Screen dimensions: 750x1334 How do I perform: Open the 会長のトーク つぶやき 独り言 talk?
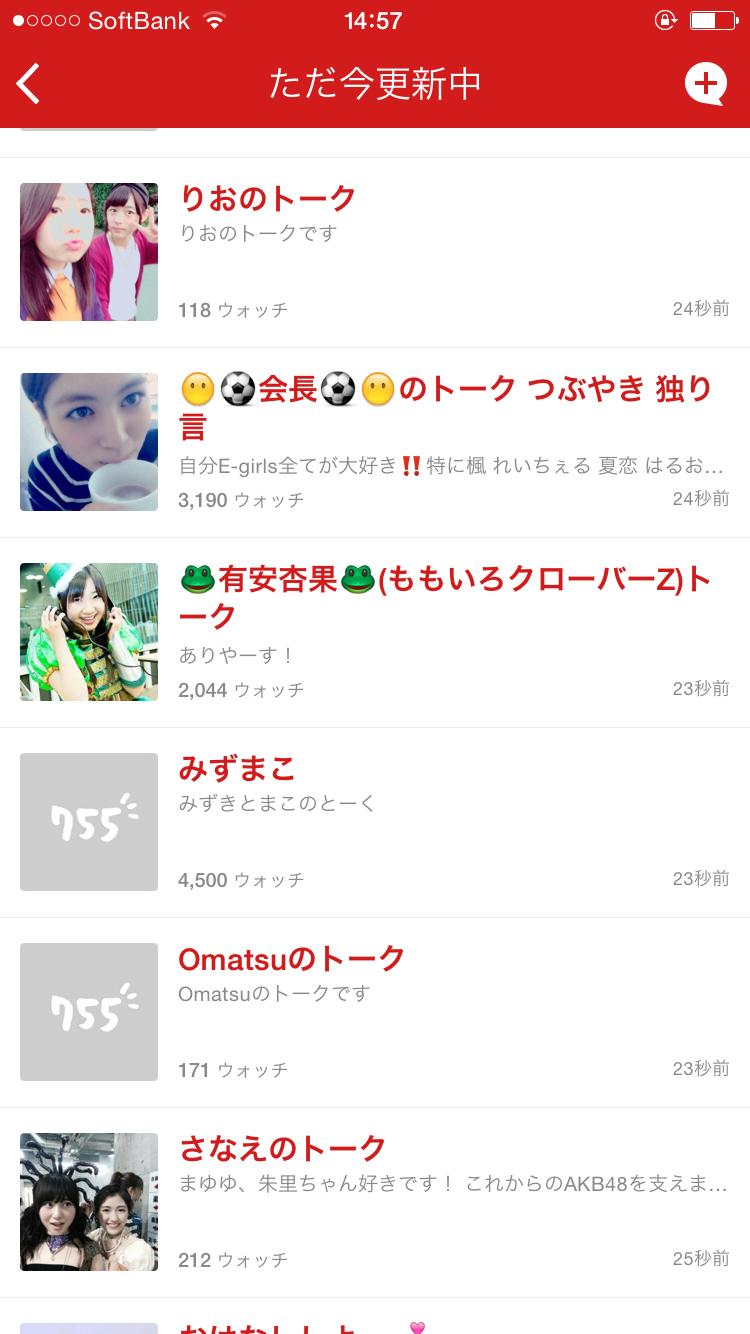click(375, 442)
